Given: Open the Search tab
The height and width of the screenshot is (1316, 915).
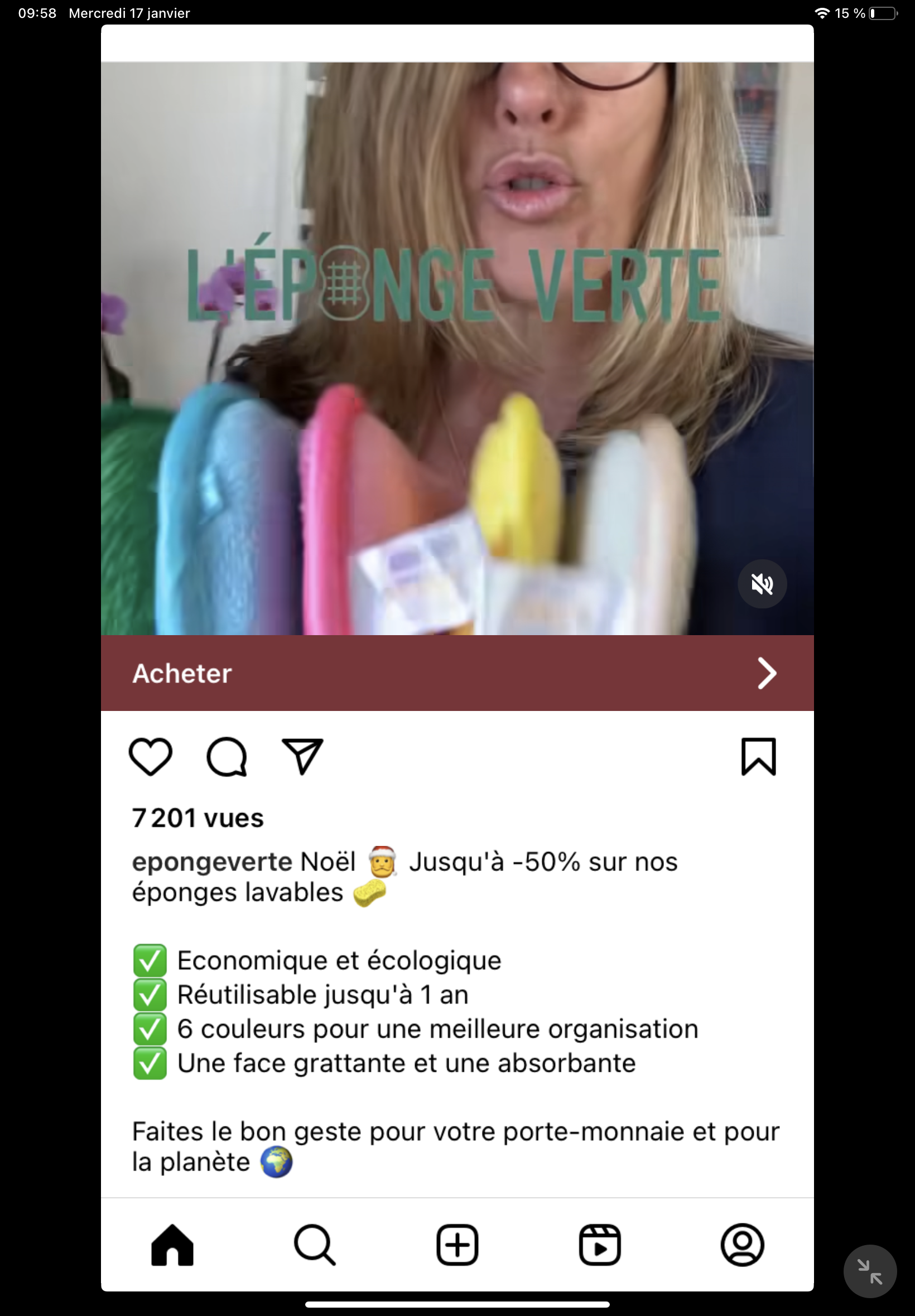Looking at the screenshot, I should tap(314, 1245).
